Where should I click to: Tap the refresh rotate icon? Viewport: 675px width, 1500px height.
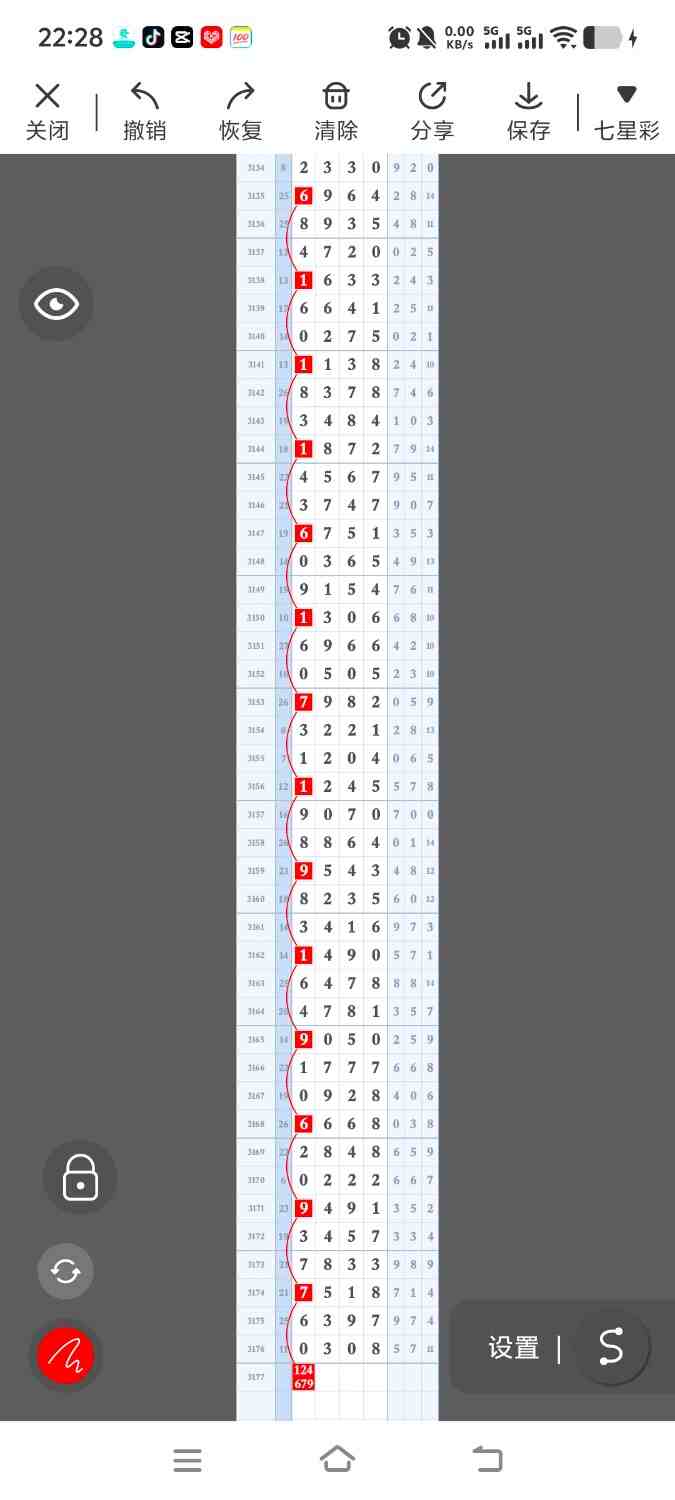(66, 1272)
